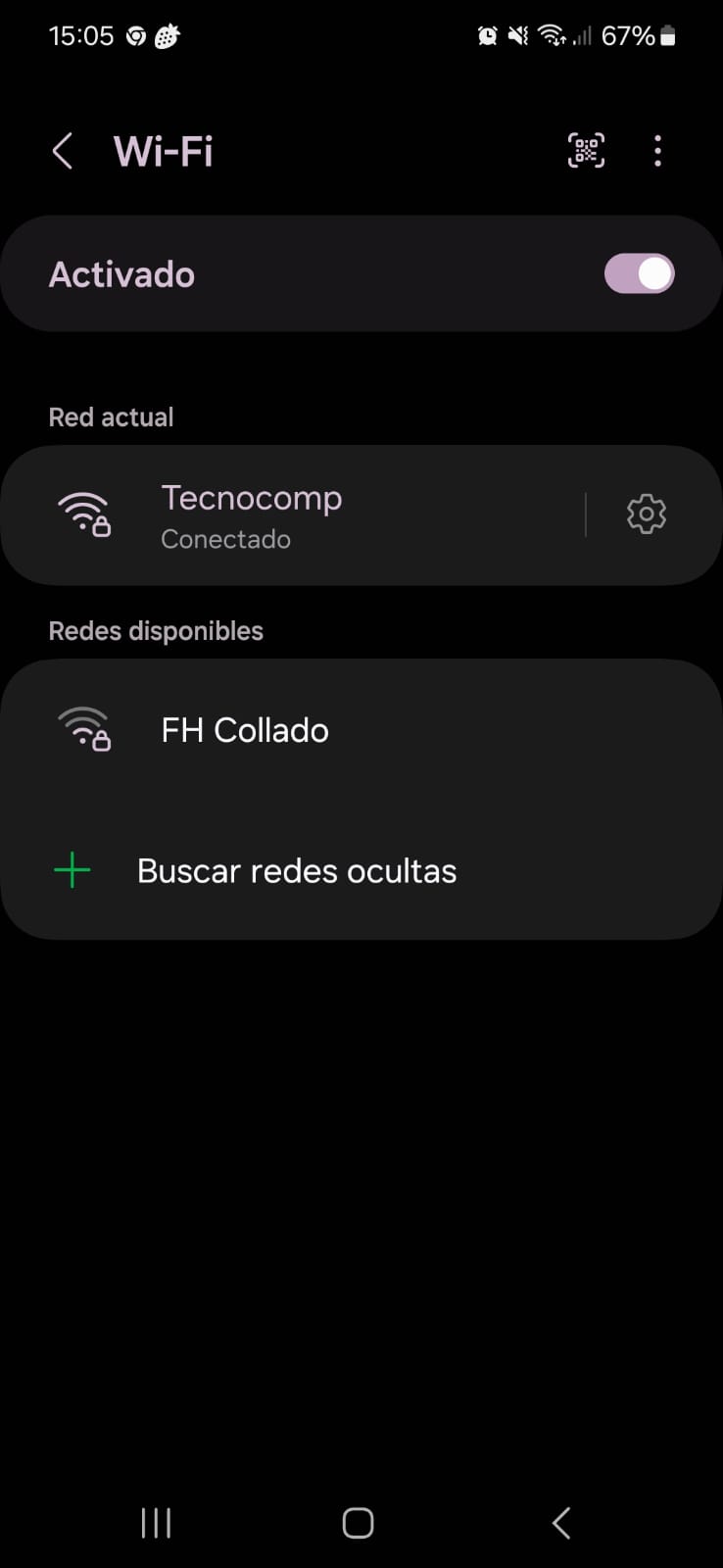Viewport: 723px width, 1568px height.
Task: Go to the home screen
Action: click(358, 1523)
